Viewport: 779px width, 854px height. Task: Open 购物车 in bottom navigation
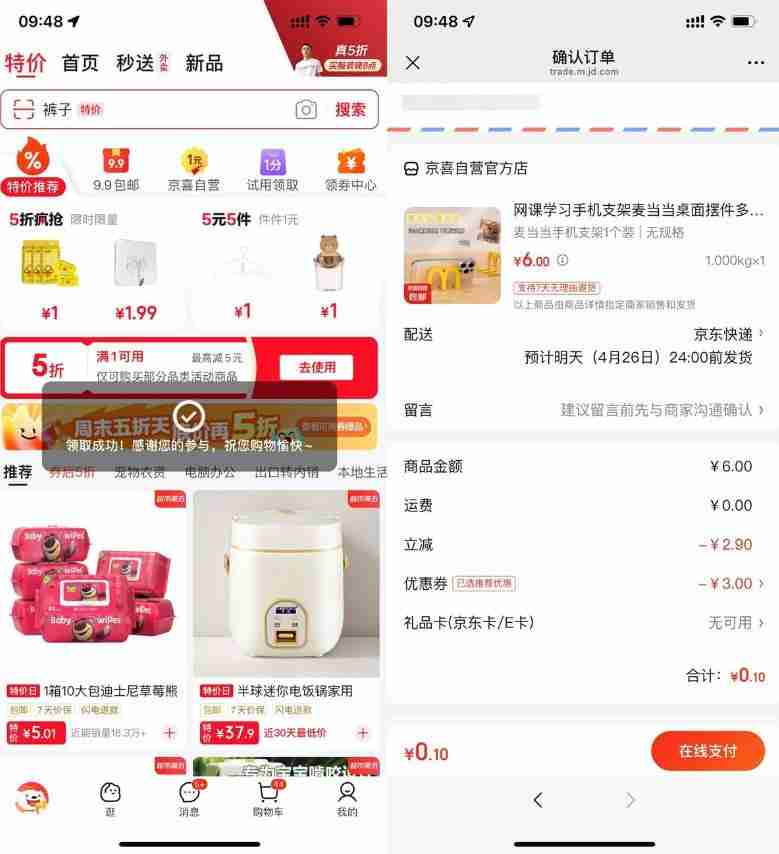[x=268, y=798]
